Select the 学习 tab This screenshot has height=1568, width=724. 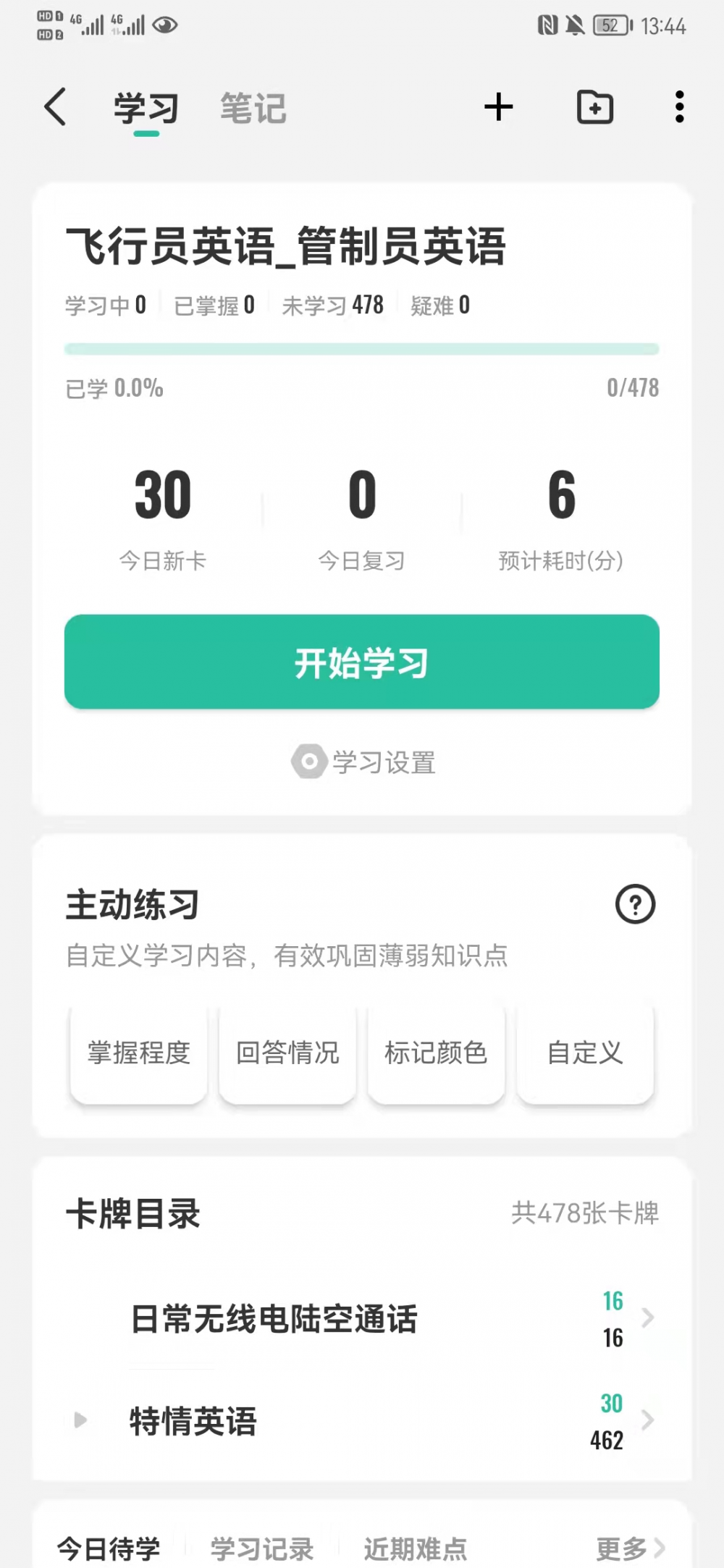(146, 109)
